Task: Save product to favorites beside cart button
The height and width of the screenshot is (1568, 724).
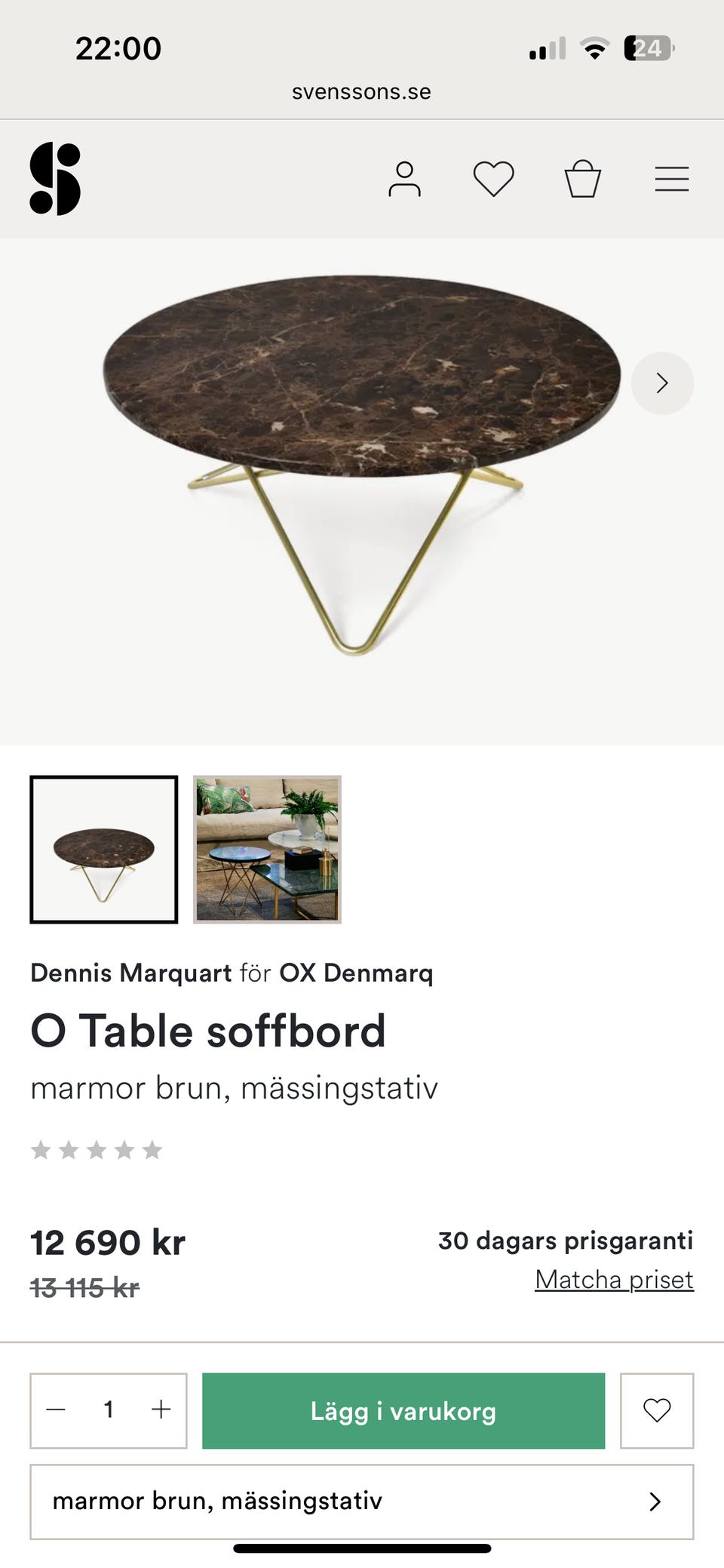Action: (x=657, y=1411)
